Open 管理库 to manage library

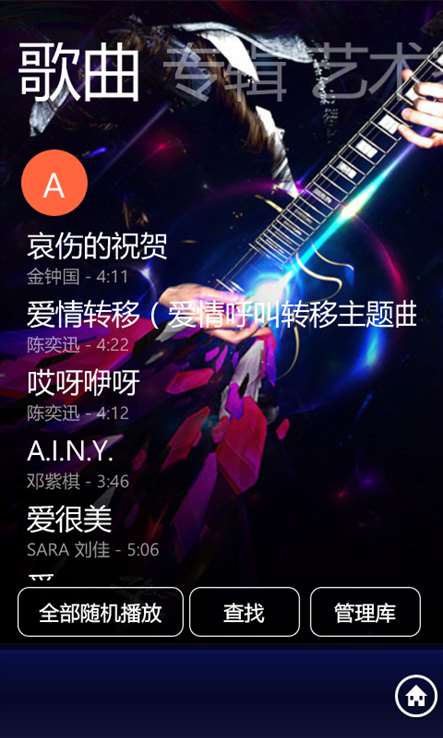tap(365, 612)
